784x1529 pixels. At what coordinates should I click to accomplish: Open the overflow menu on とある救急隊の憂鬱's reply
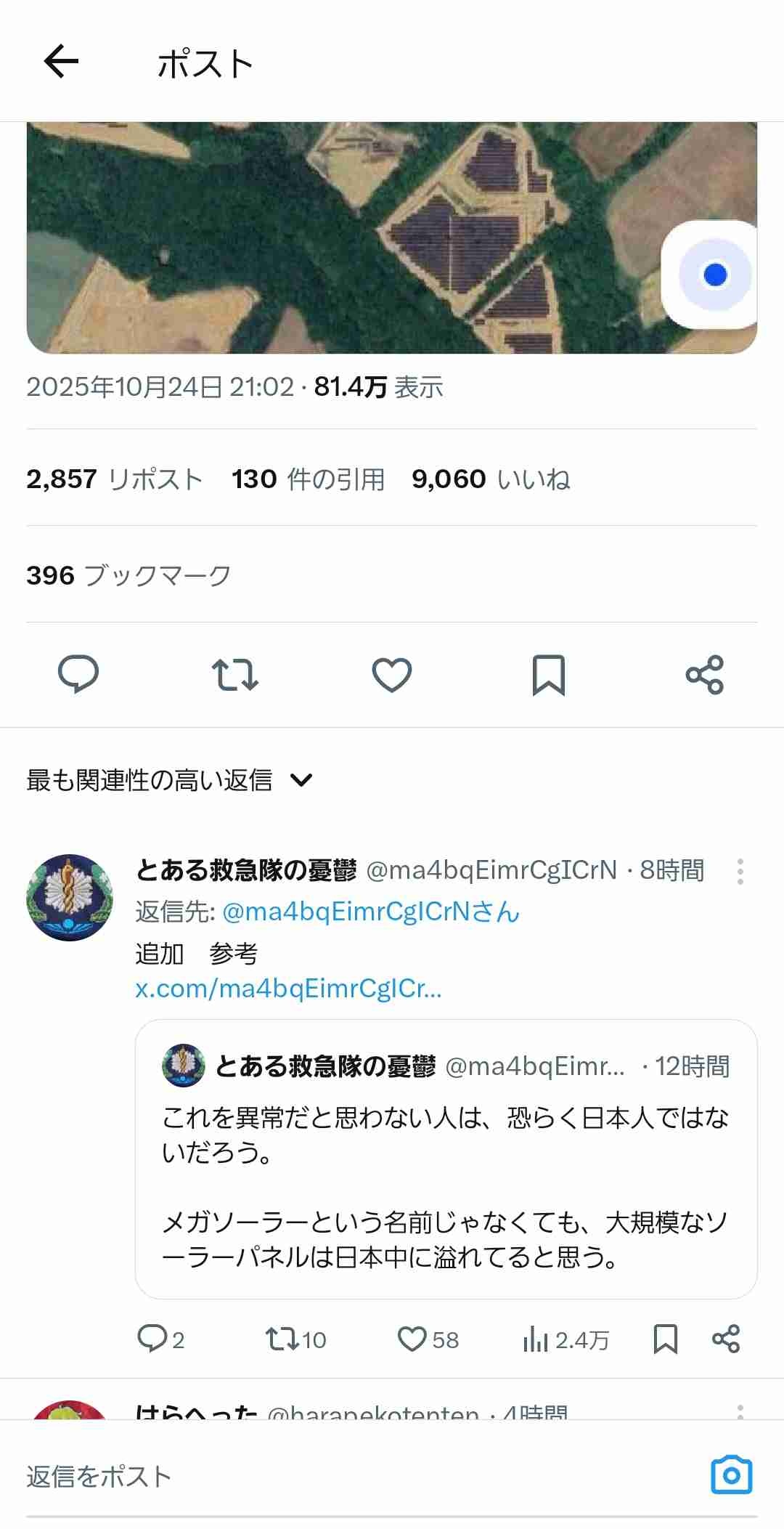740,871
